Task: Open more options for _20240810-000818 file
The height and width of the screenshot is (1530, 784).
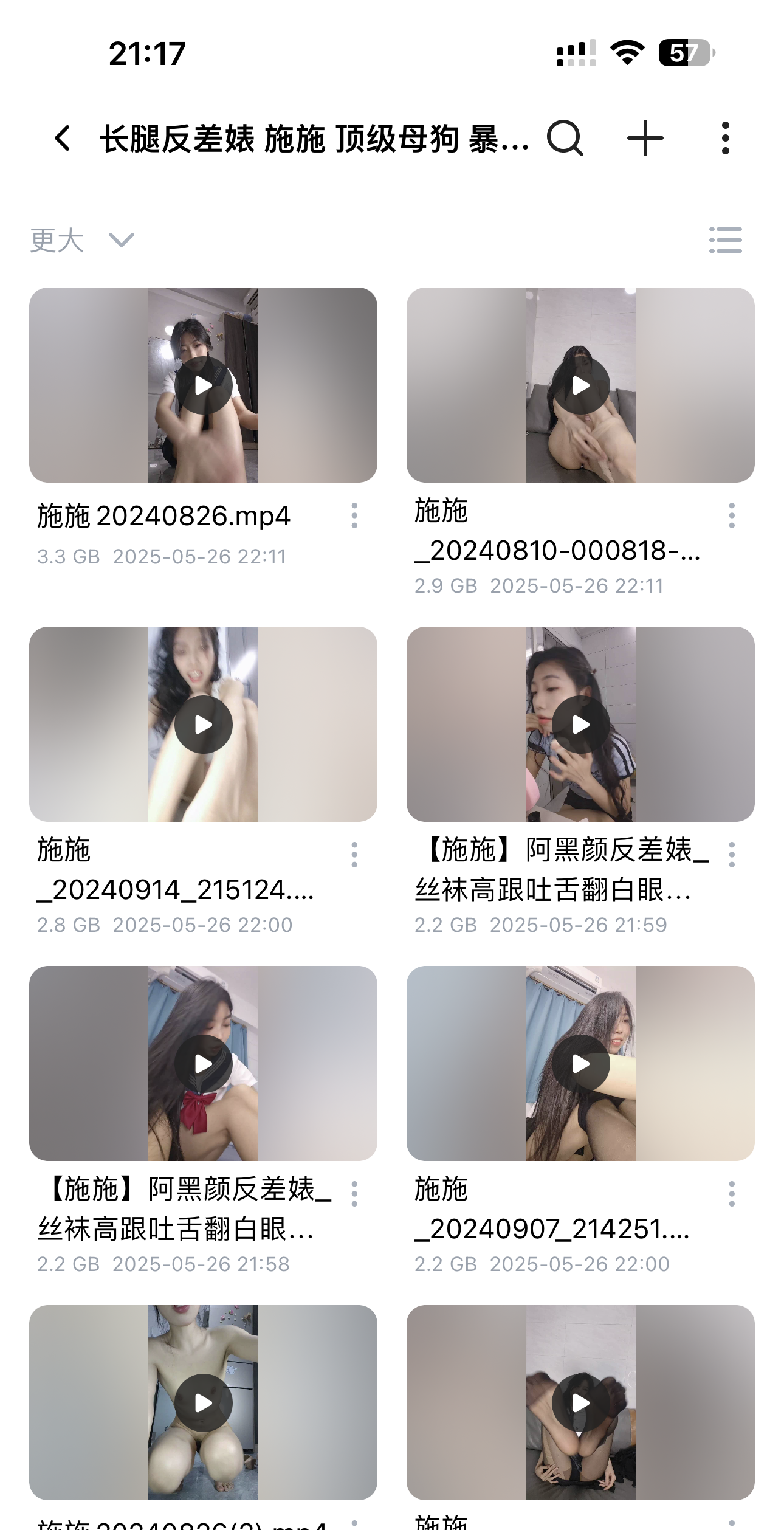Action: 732,515
